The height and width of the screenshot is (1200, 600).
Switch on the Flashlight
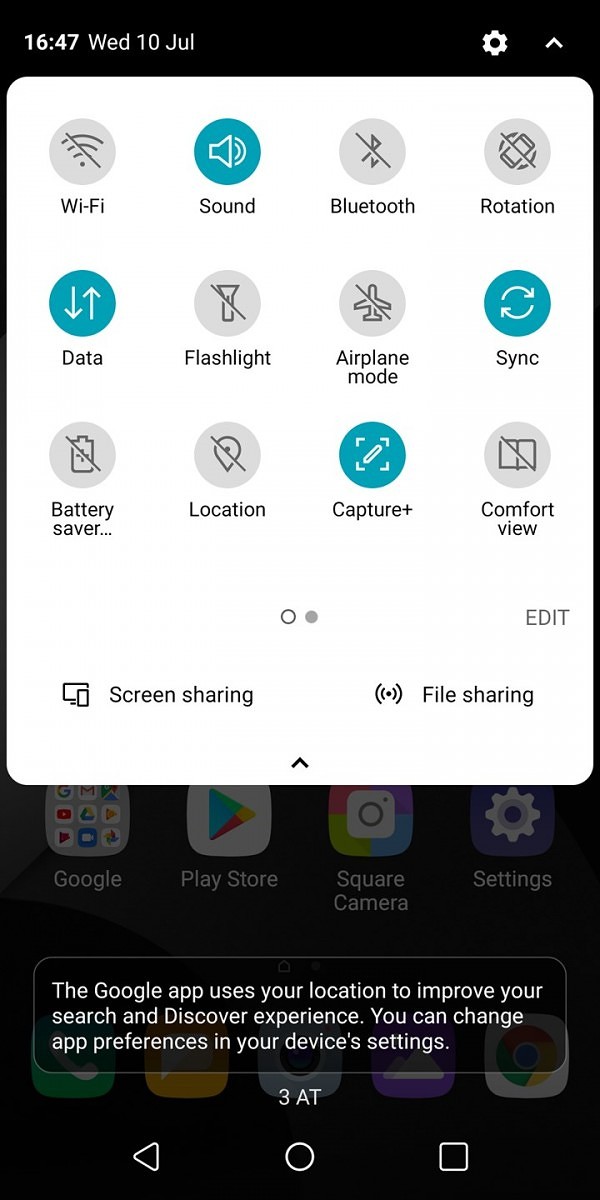(227, 303)
